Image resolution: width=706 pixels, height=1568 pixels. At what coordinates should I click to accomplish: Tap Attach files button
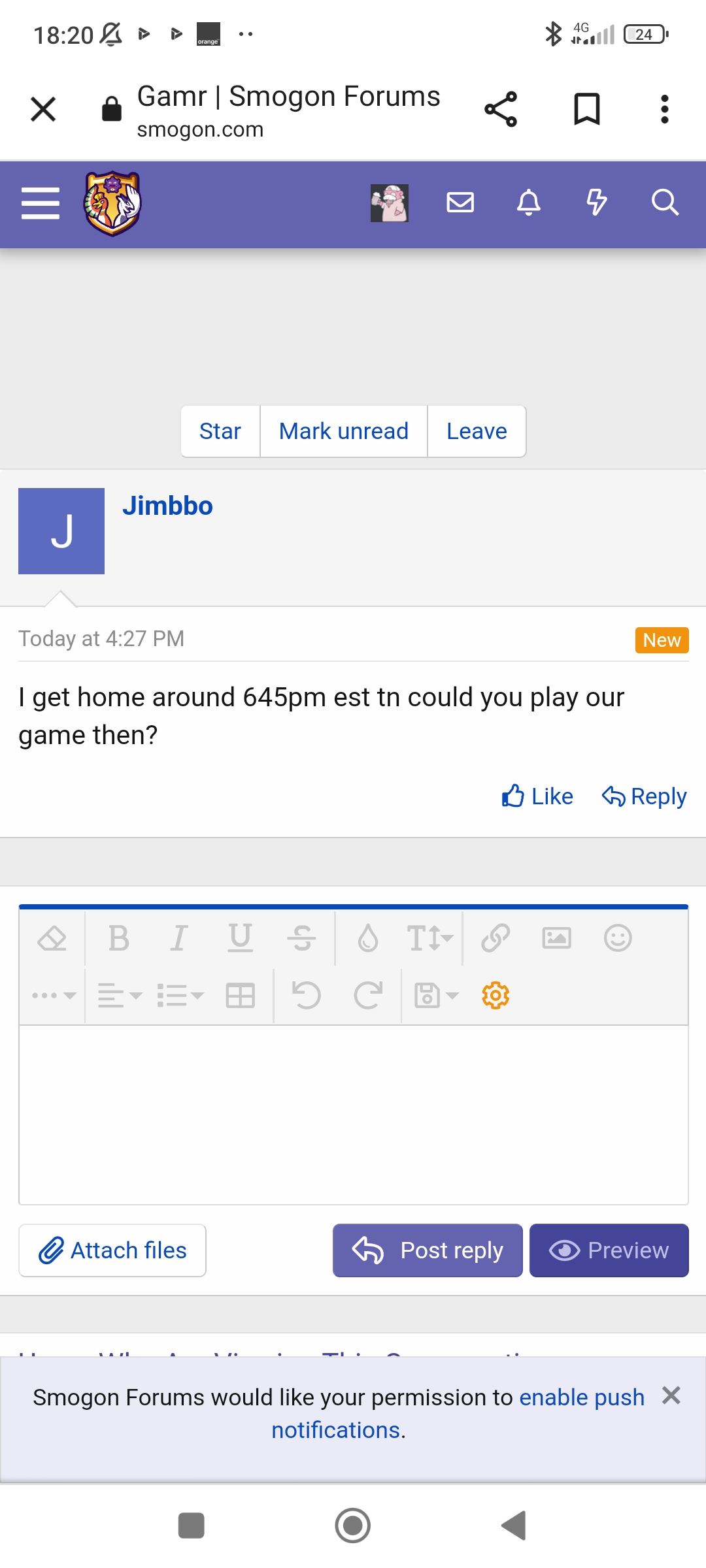112,1250
